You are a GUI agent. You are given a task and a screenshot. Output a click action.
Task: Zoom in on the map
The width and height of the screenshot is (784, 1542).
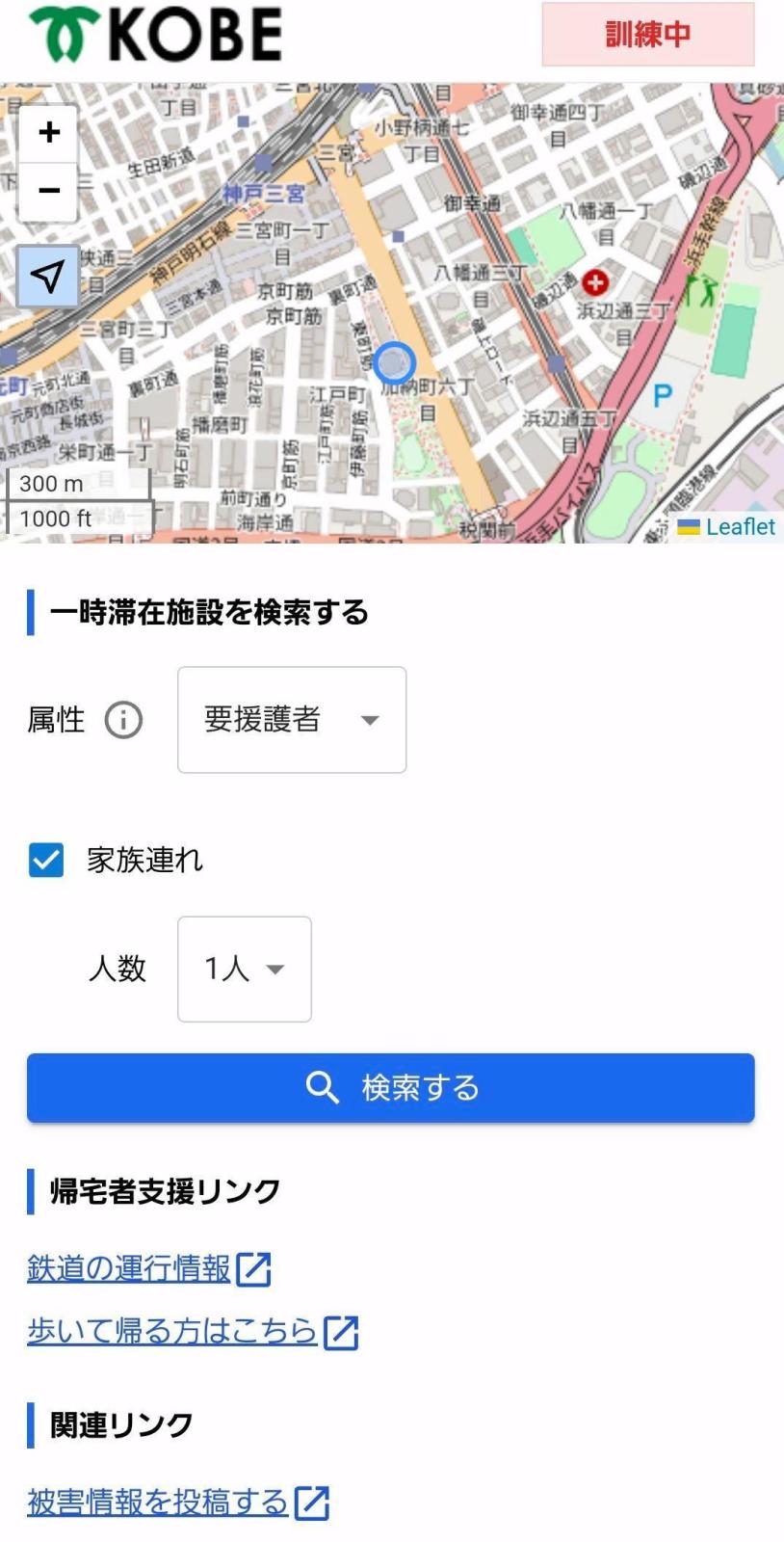coord(48,133)
